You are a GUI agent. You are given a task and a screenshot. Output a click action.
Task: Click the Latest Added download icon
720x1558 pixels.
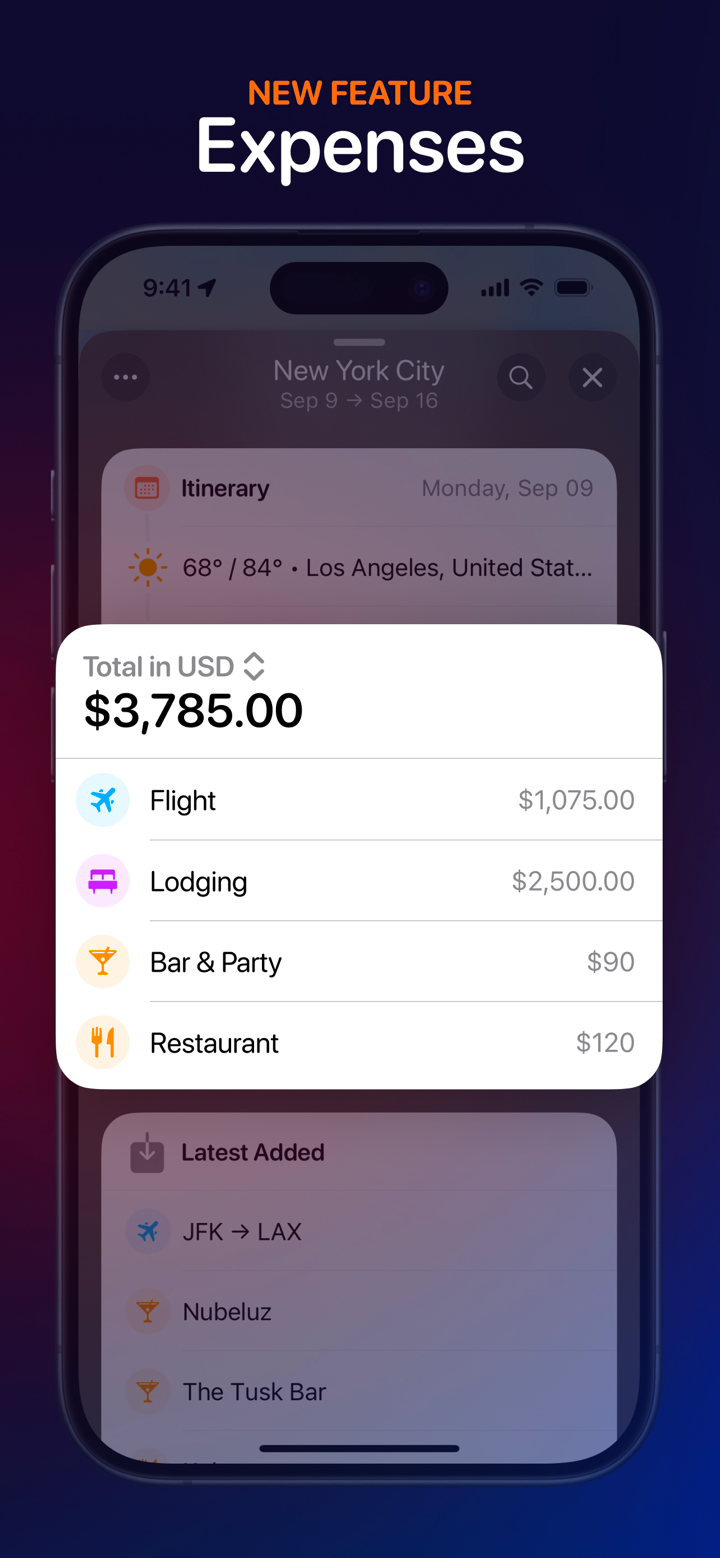pyautogui.click(x=147, y=1152)
